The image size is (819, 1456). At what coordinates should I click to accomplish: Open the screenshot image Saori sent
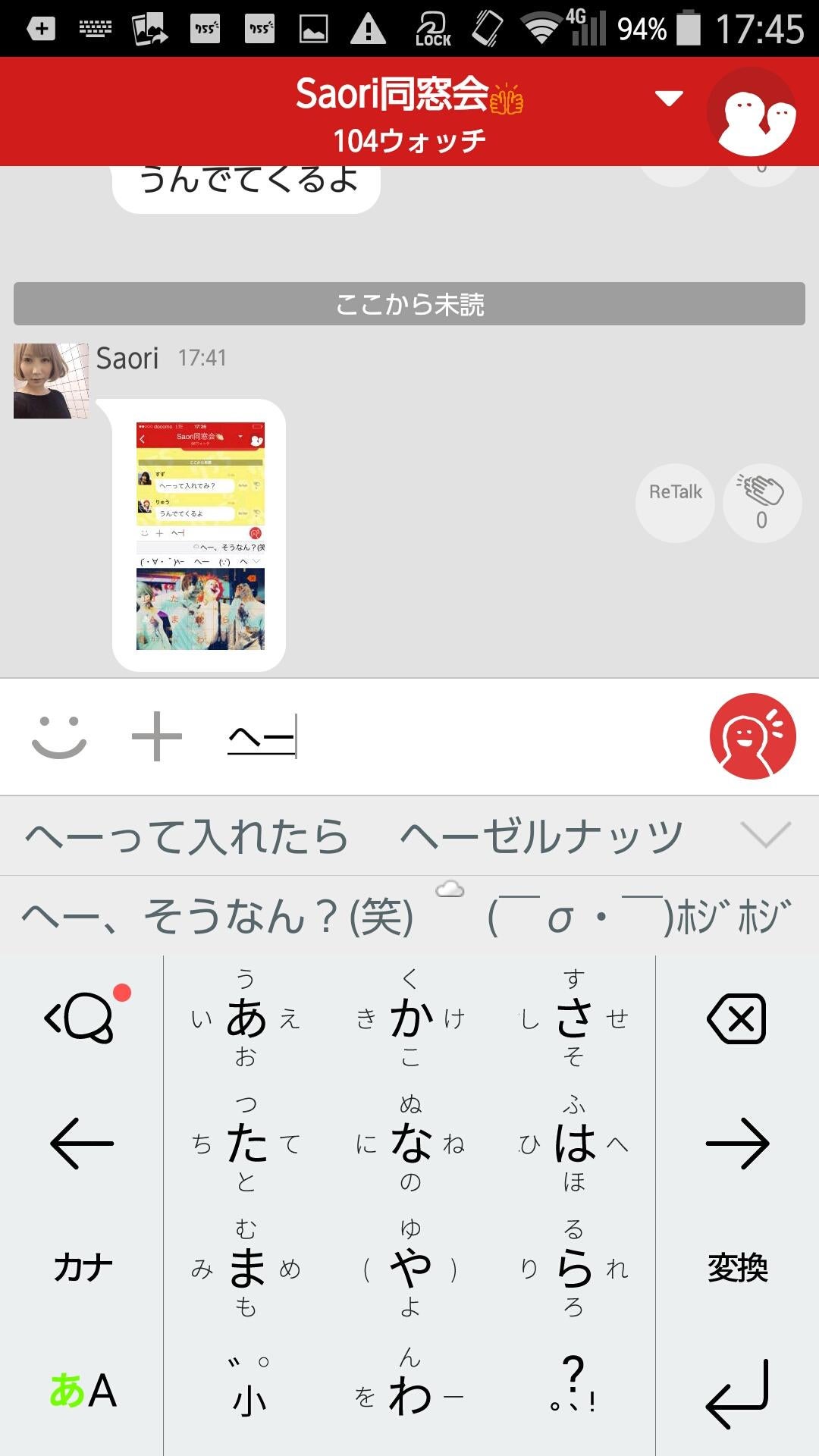point(200,535)
